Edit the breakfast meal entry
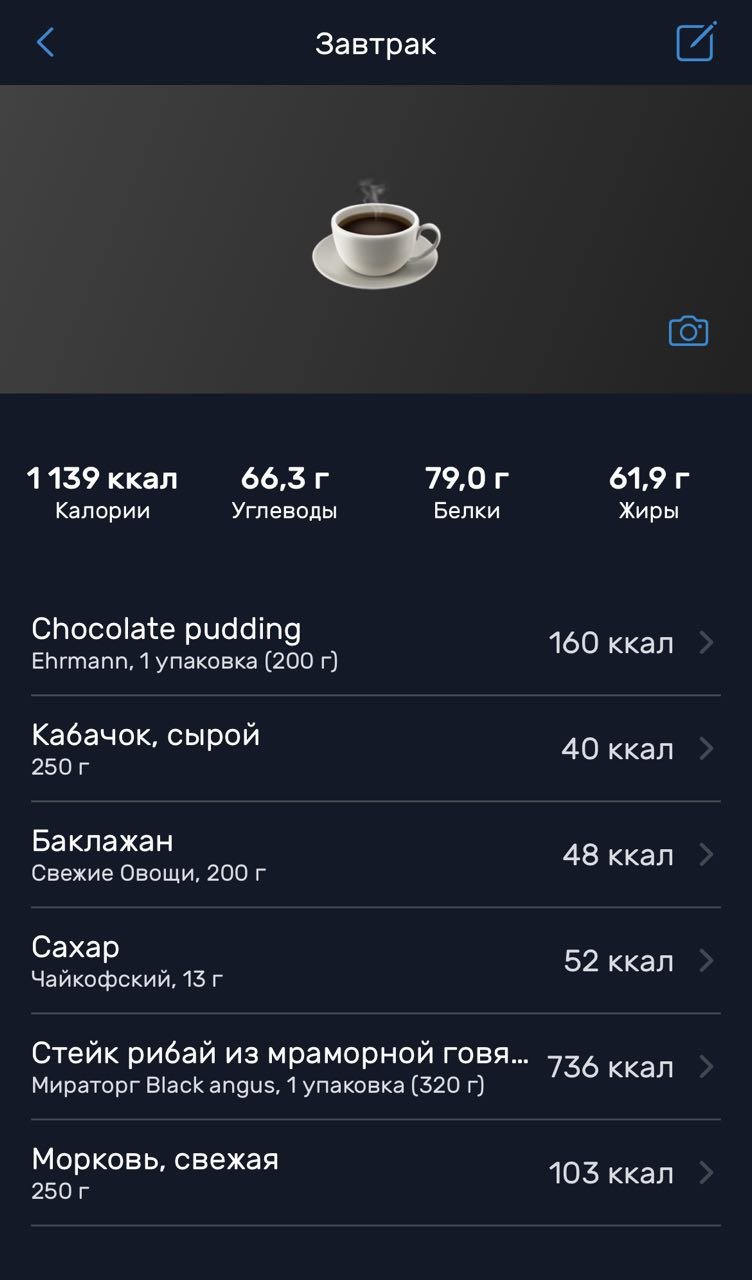The image size is (752, 1280). (x=696, y=43)
